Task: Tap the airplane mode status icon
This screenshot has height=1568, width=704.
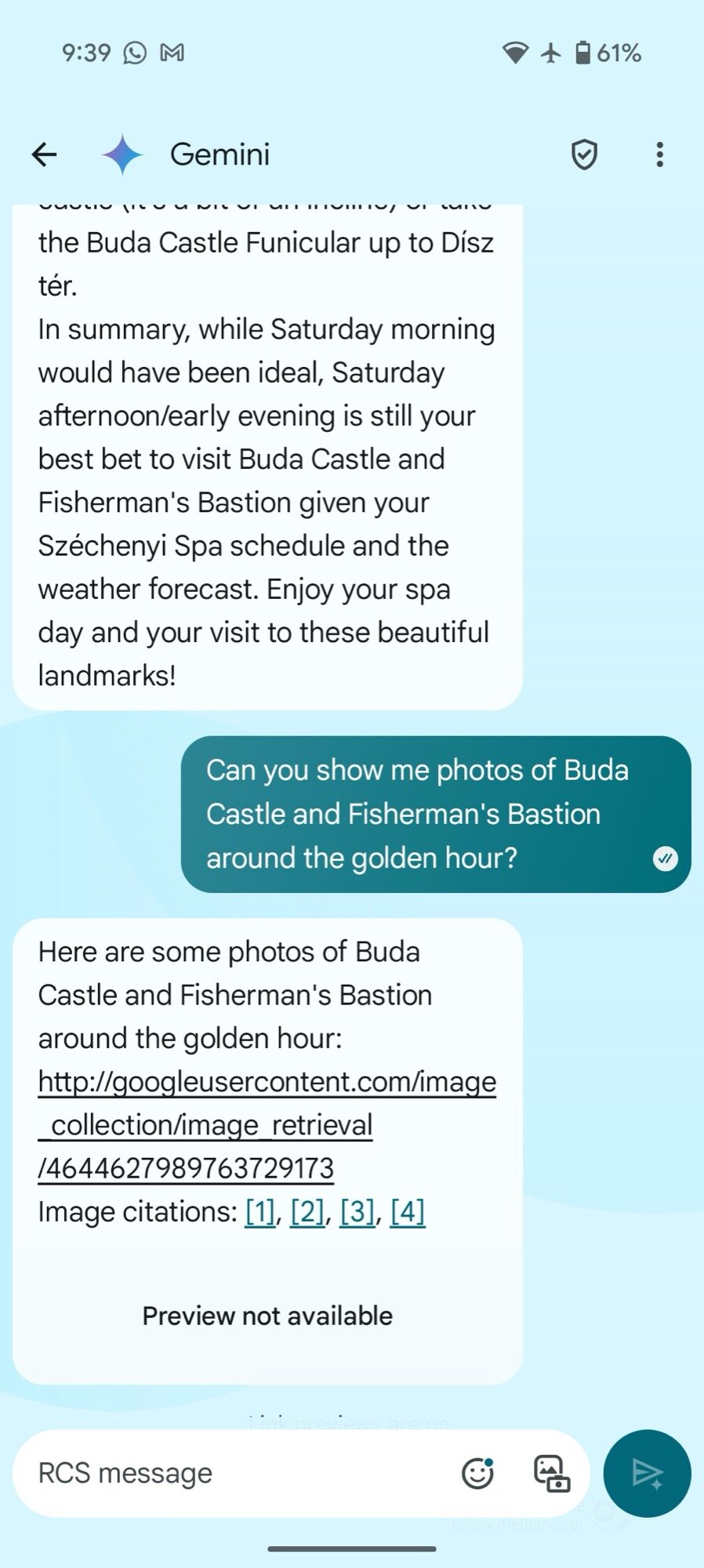Action: [x=550, y=52]
